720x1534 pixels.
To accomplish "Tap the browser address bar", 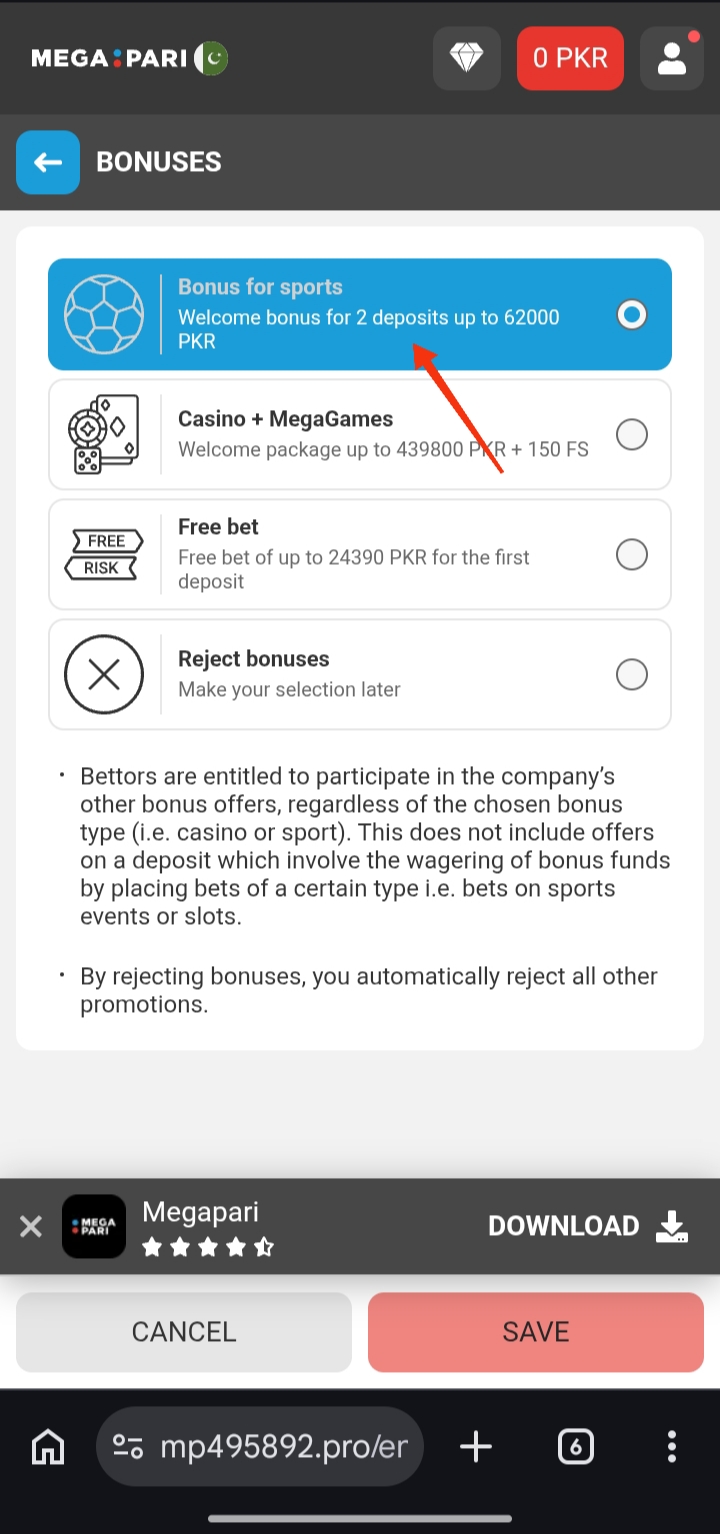I will 260,1447.
